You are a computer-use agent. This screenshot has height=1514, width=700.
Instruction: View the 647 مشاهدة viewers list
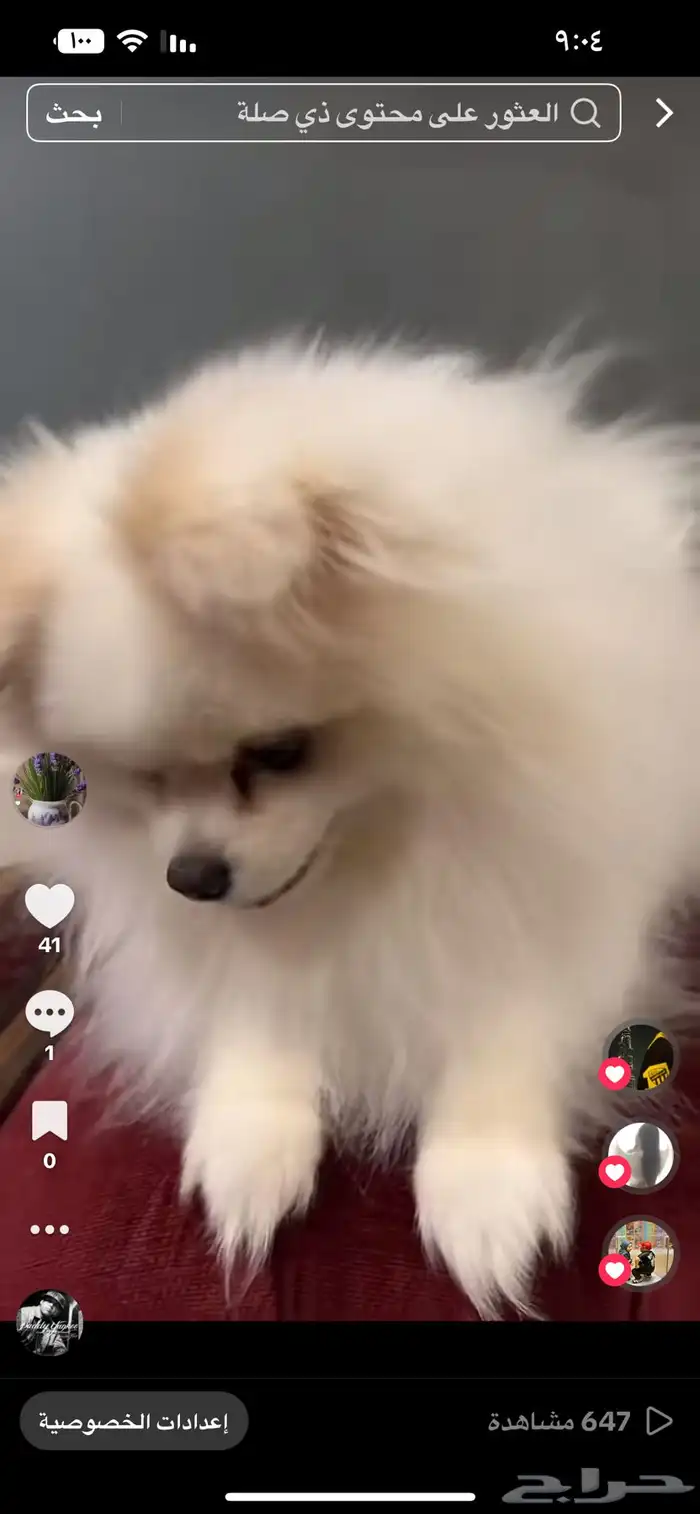point(578,1421)
